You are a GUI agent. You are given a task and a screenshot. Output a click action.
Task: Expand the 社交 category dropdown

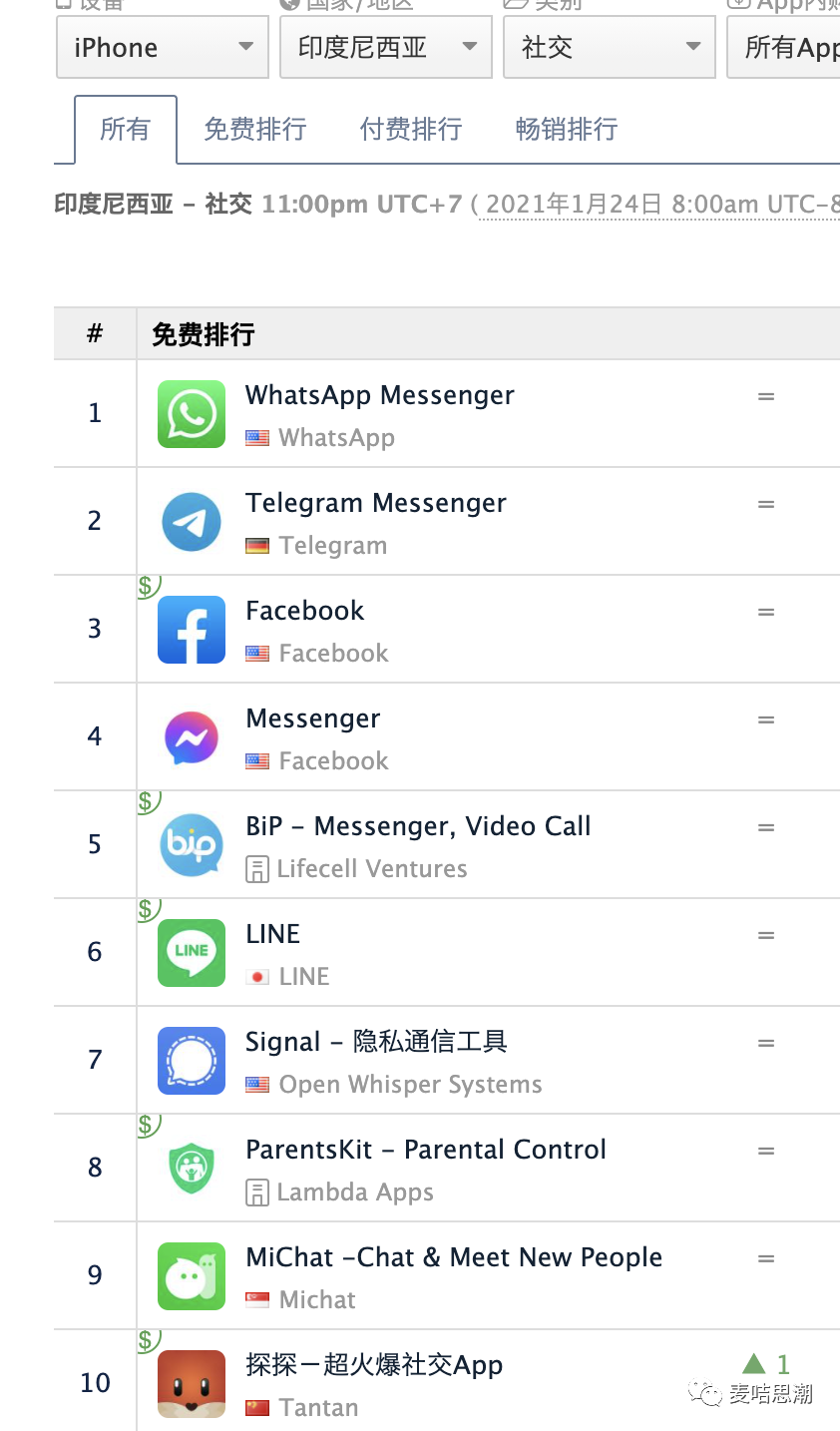[x=610, y=47]
